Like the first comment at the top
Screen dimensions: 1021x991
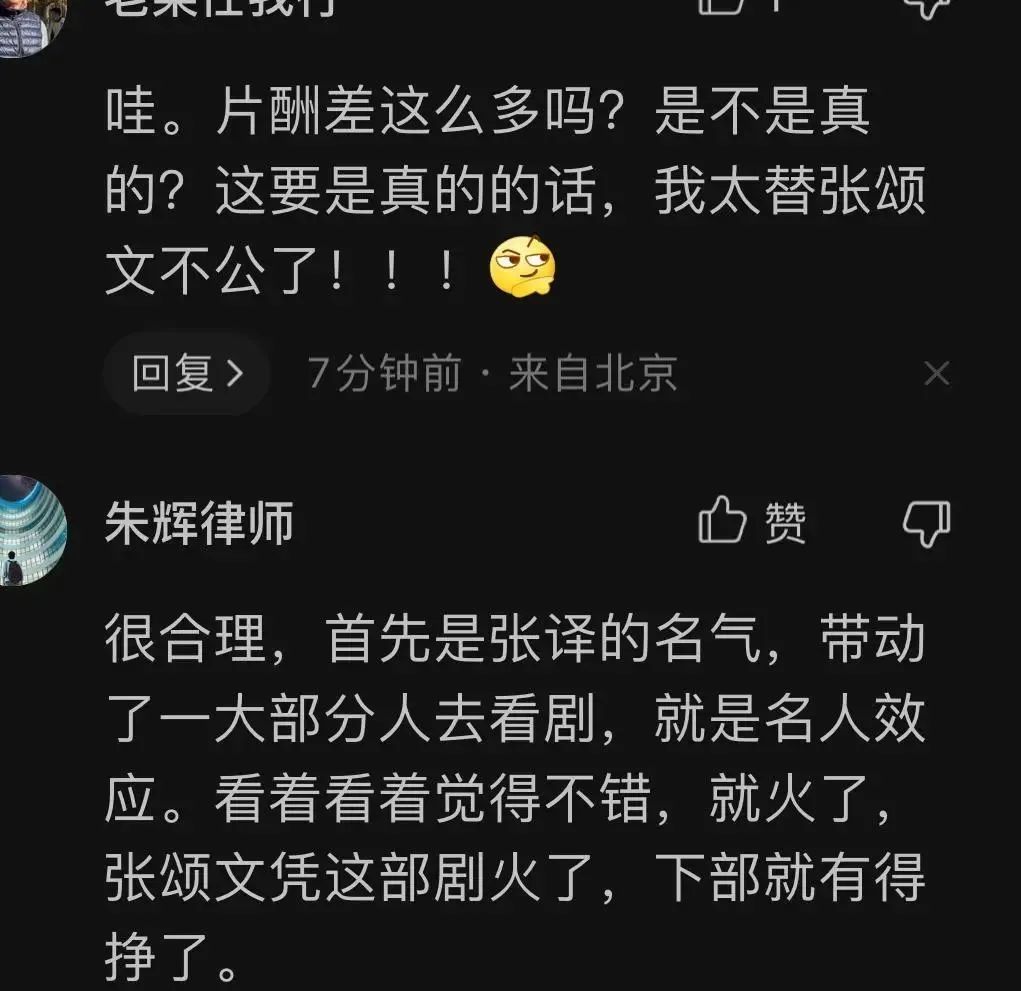pyautogui.click(x=722, y=6)
